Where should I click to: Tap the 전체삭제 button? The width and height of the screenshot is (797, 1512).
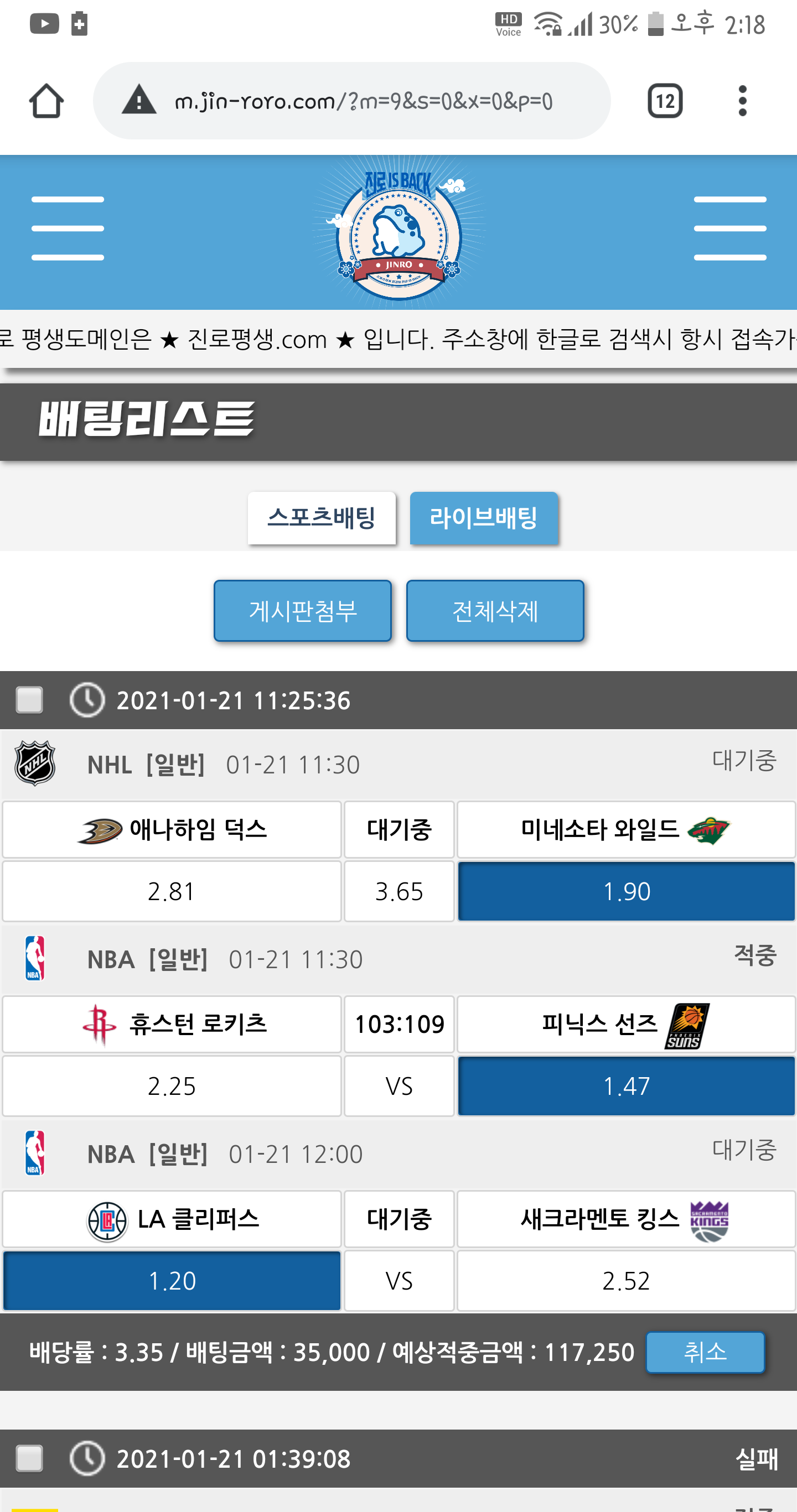[x=495, y=610]
